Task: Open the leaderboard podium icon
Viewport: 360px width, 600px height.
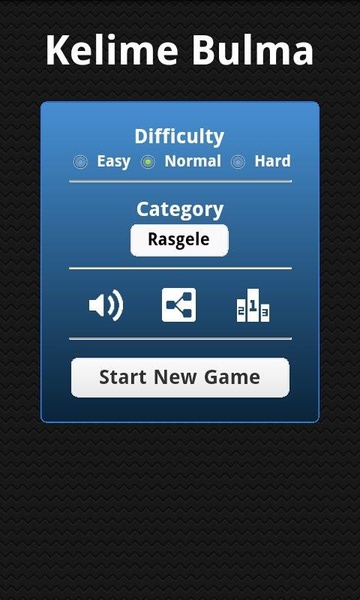Action: click(x=253, y=305)
